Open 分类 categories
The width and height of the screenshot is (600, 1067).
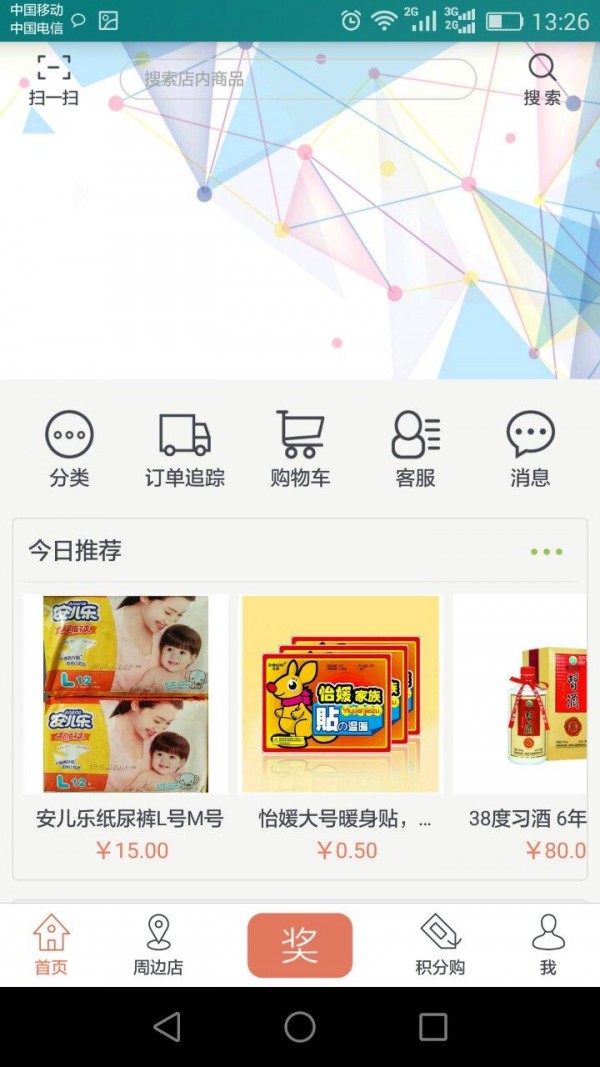click(x=69, y=450)
